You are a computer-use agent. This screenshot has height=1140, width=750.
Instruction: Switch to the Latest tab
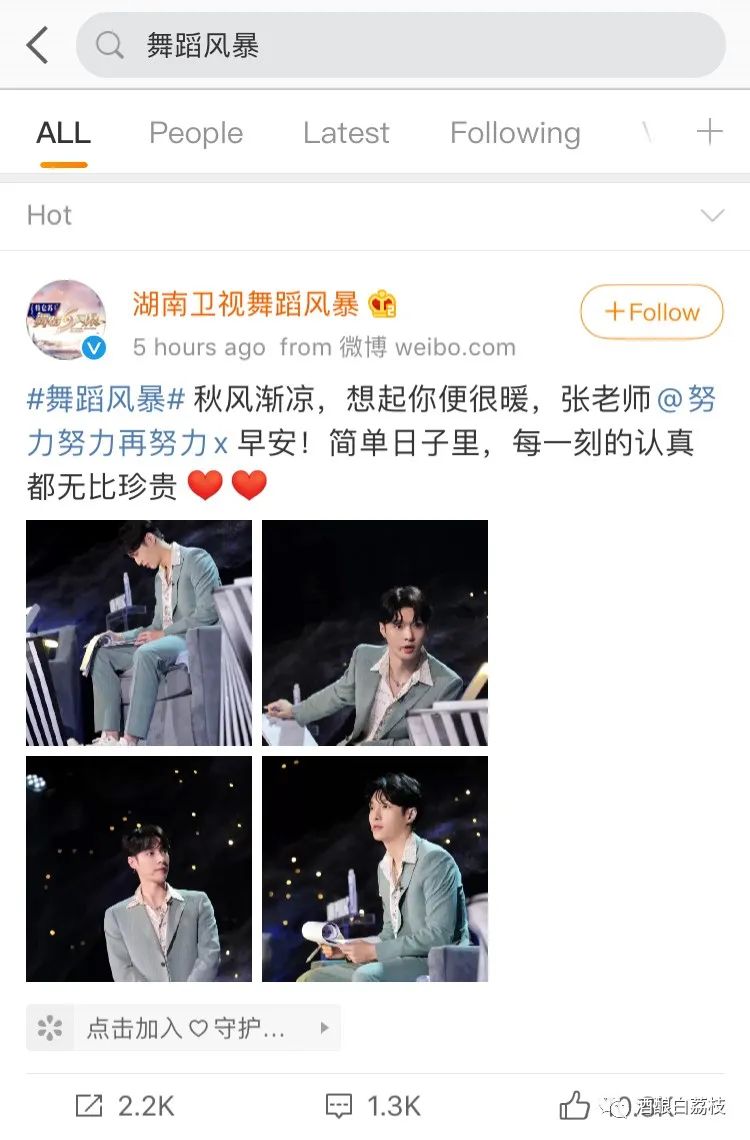pyautogui.click(x=346, y=133)
